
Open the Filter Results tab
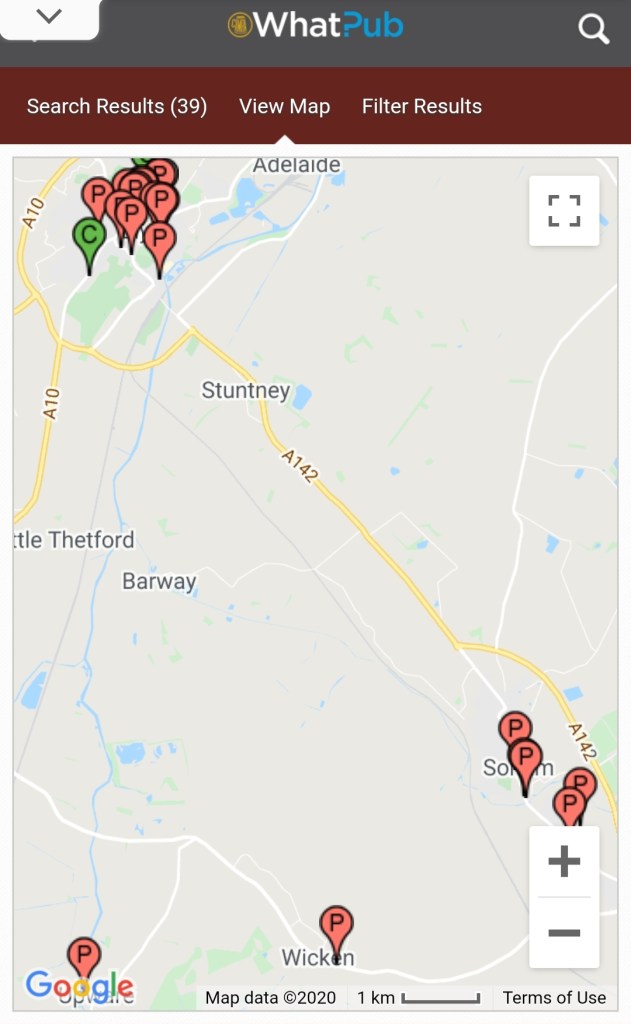(x=421, y=106)
